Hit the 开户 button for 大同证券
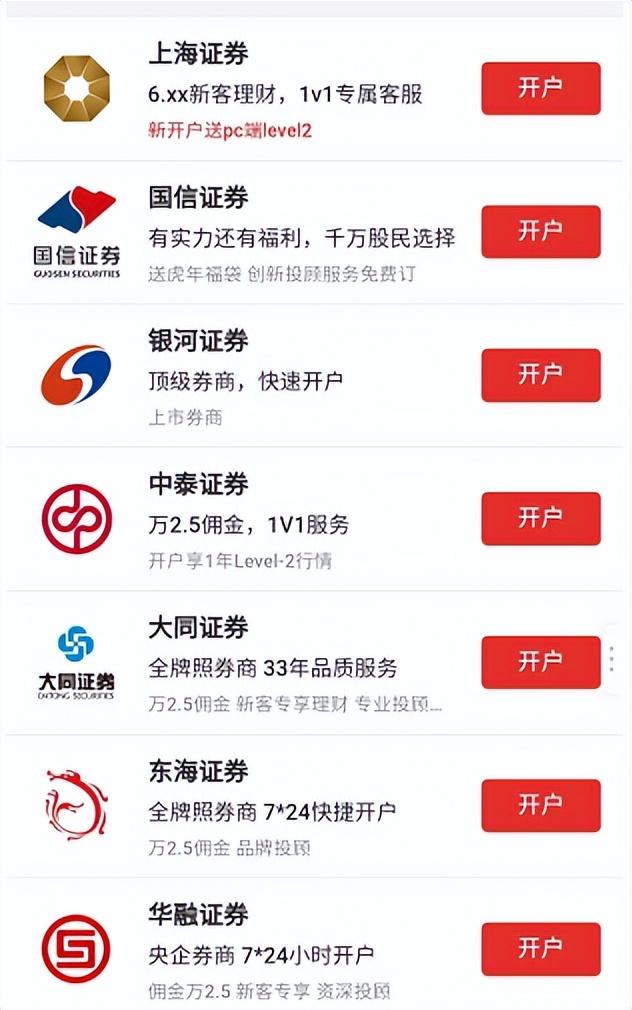The width and height of the screenshot is (632, 1010). pyautogui.click(x=541, y=662)
